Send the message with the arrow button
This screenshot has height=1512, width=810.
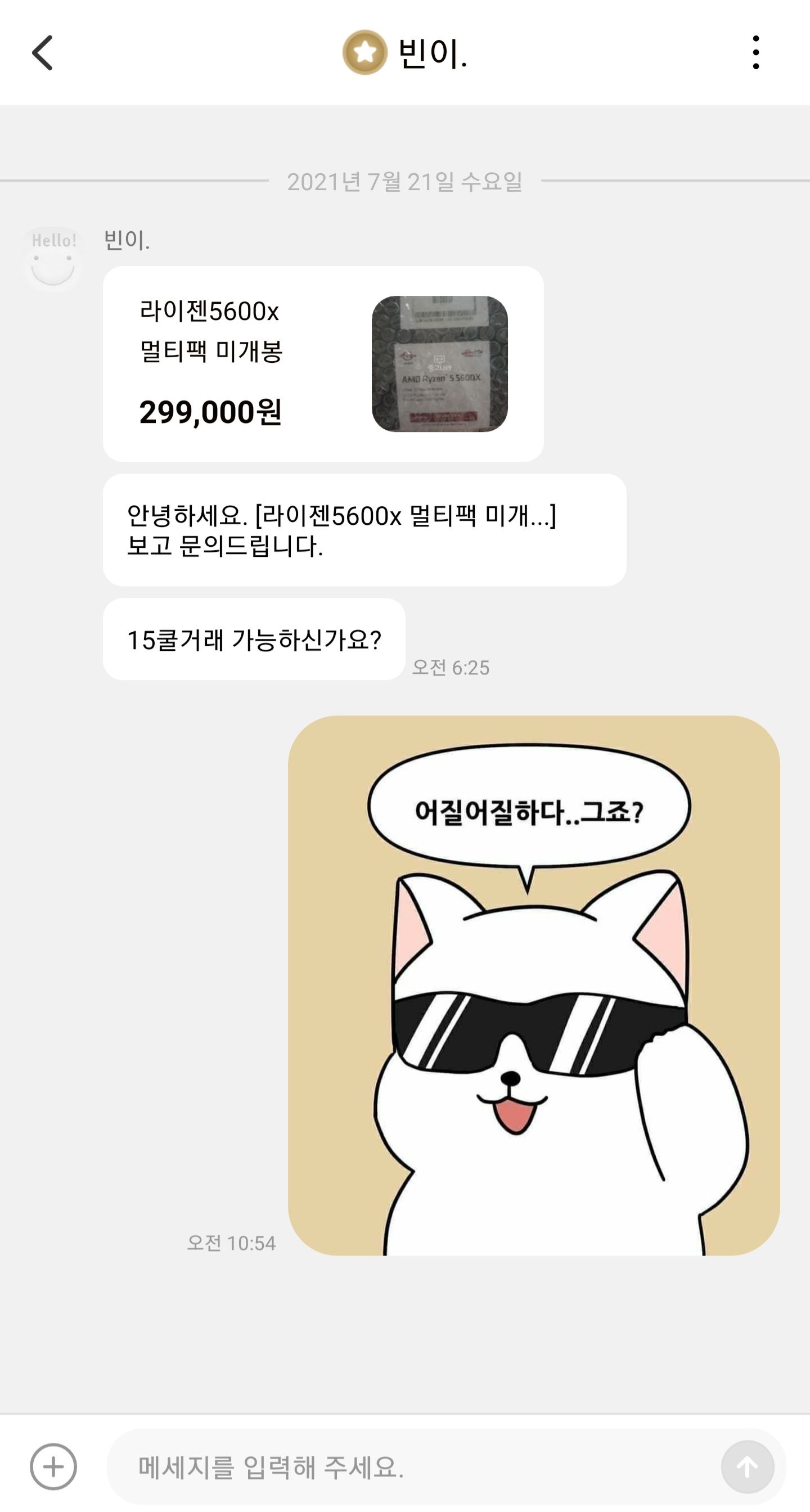[x=747, y=1467]
